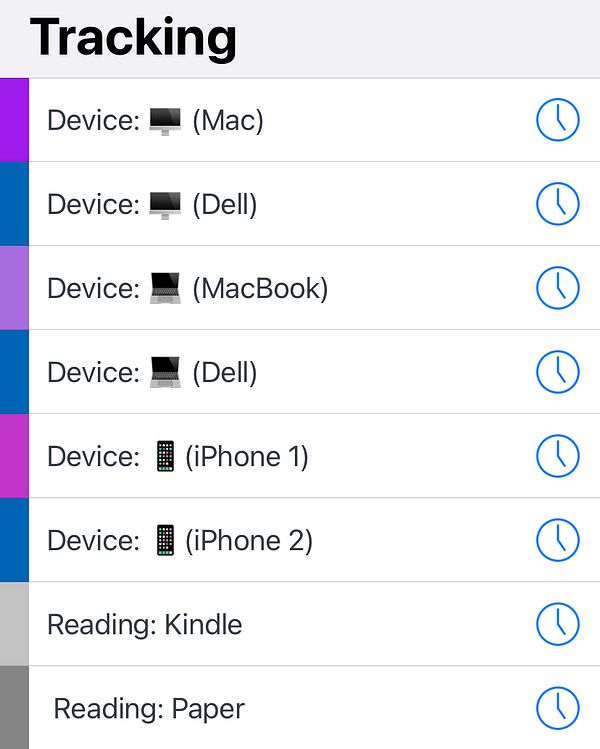Open the Device (Mac) tracking row

(155, 121)
